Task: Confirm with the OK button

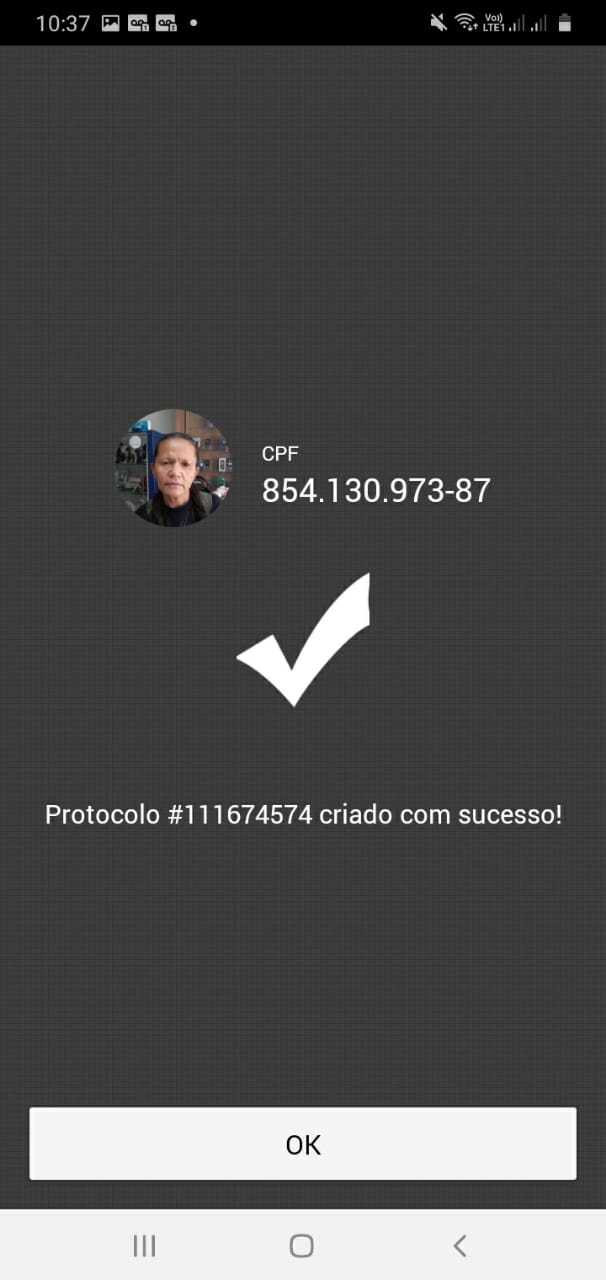Action: click(x=303, y=1144)
